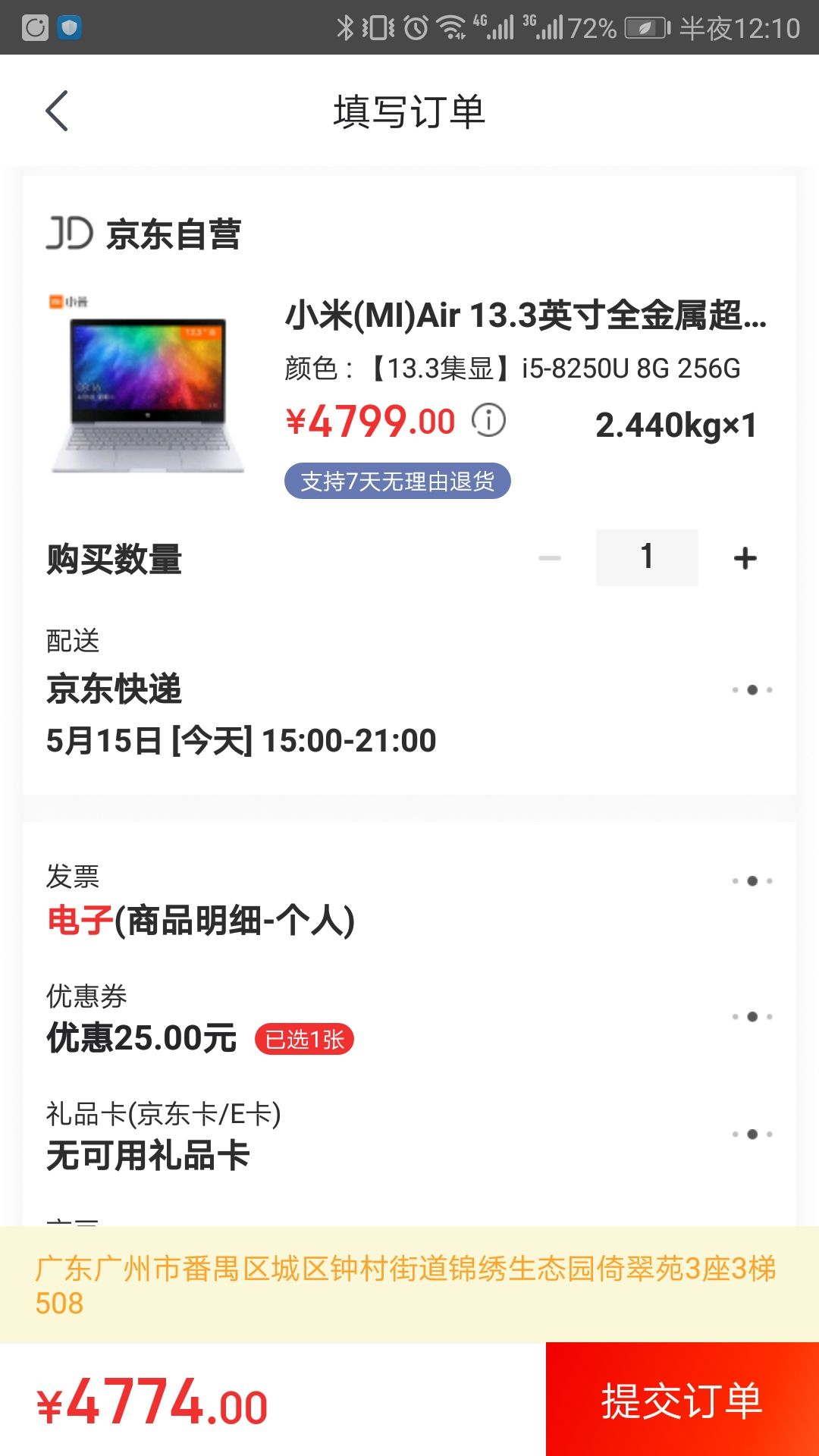The width and height of the screenshot is (819, 1456).
Task: Open the 配送 delivery options expander
Action: click(x=751, y=690)
